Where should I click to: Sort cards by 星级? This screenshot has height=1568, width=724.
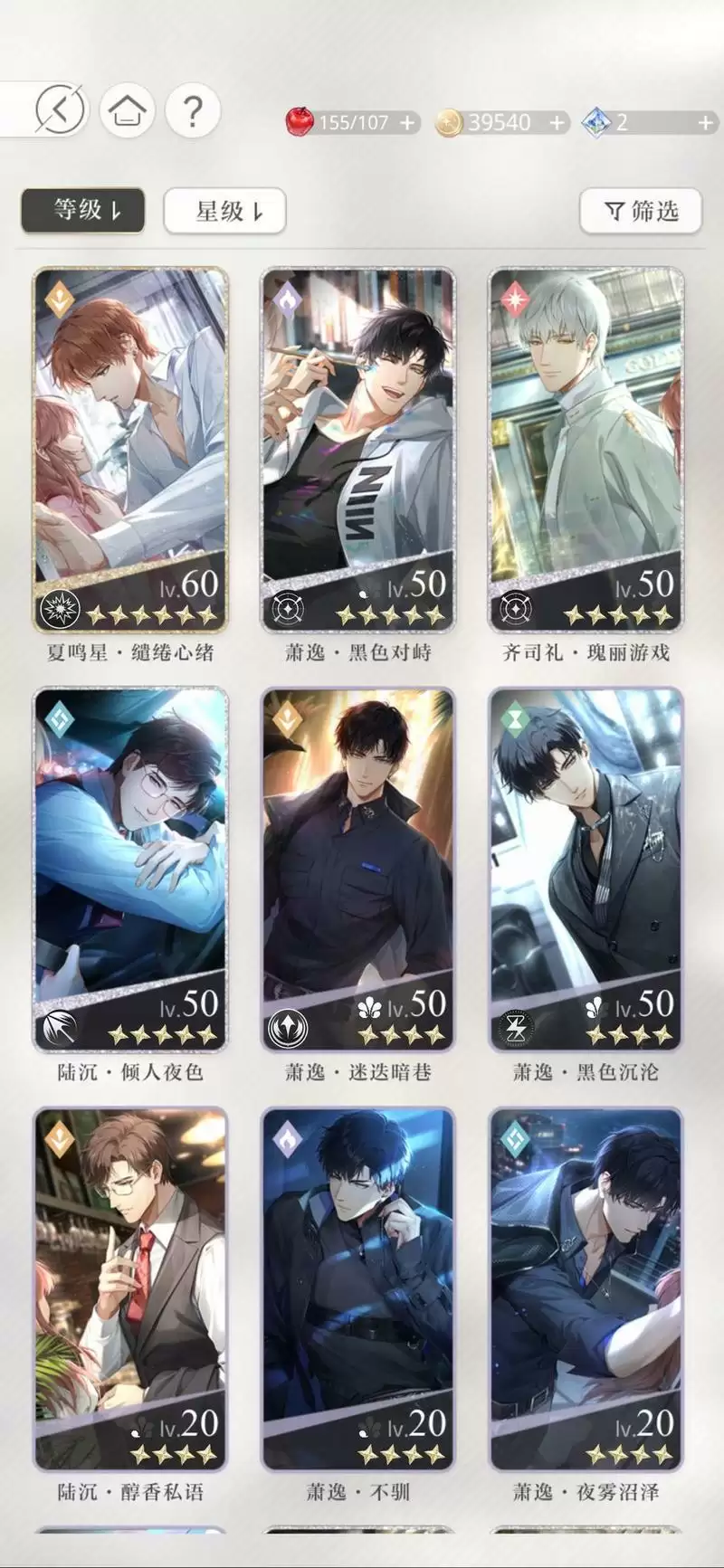(x=225, y=212)
